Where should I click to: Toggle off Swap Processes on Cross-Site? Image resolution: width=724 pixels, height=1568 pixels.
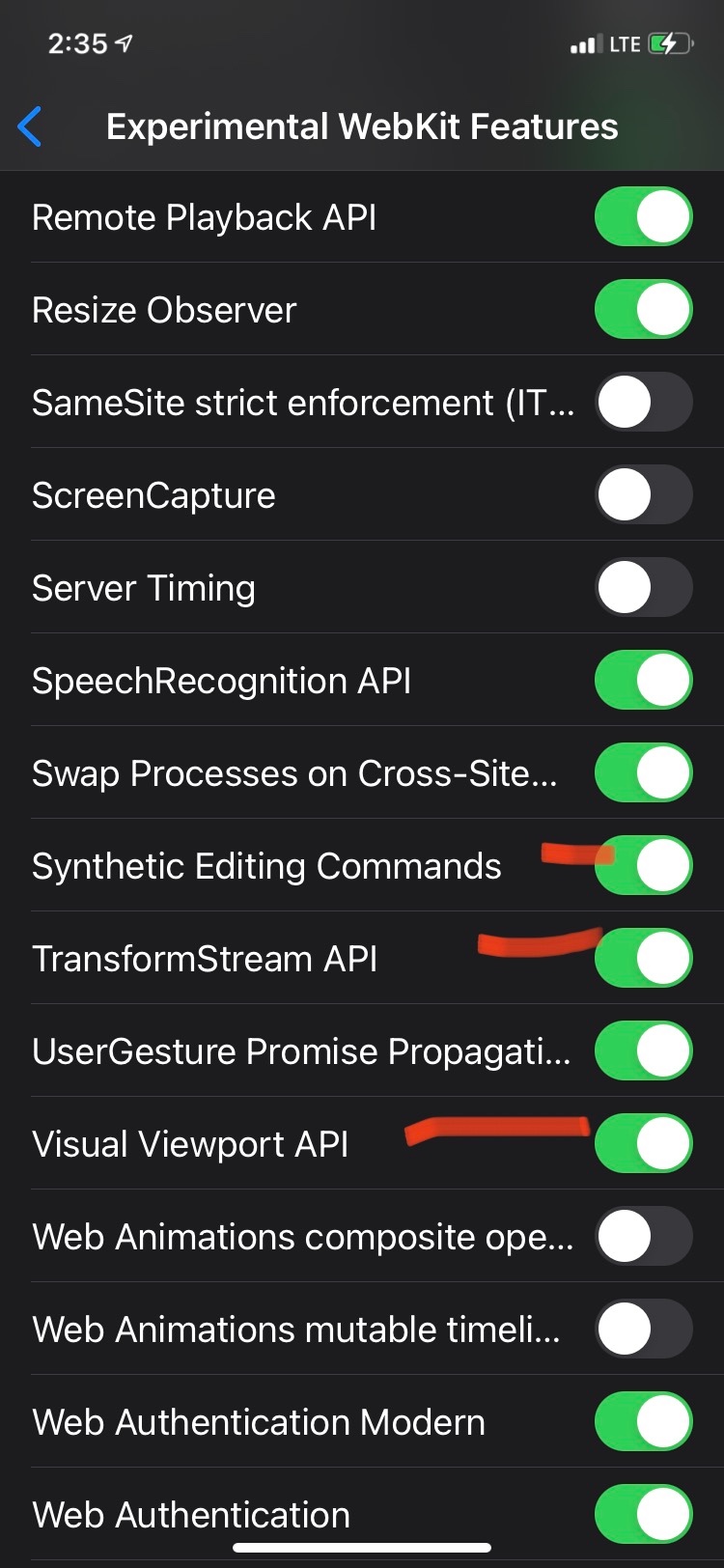click(x=644, y=773)
